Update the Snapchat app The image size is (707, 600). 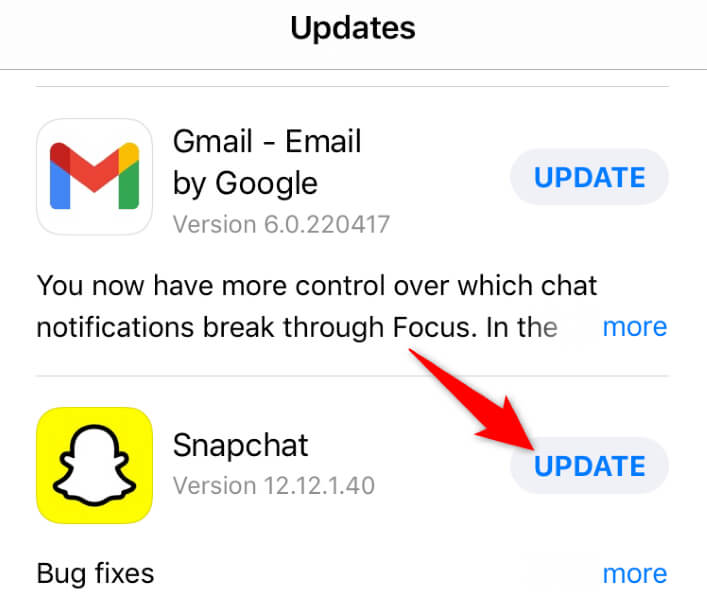click(589, 465)
